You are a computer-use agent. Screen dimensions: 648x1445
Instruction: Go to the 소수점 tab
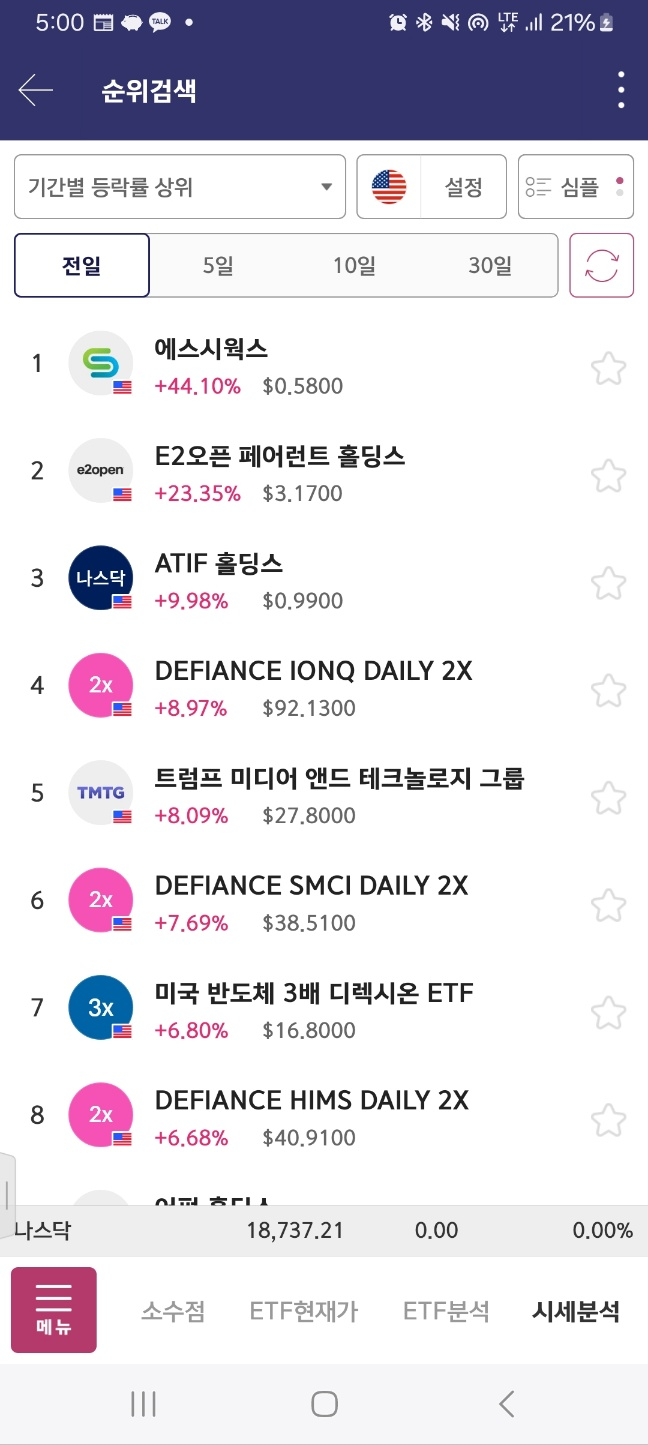point(172,1311)
